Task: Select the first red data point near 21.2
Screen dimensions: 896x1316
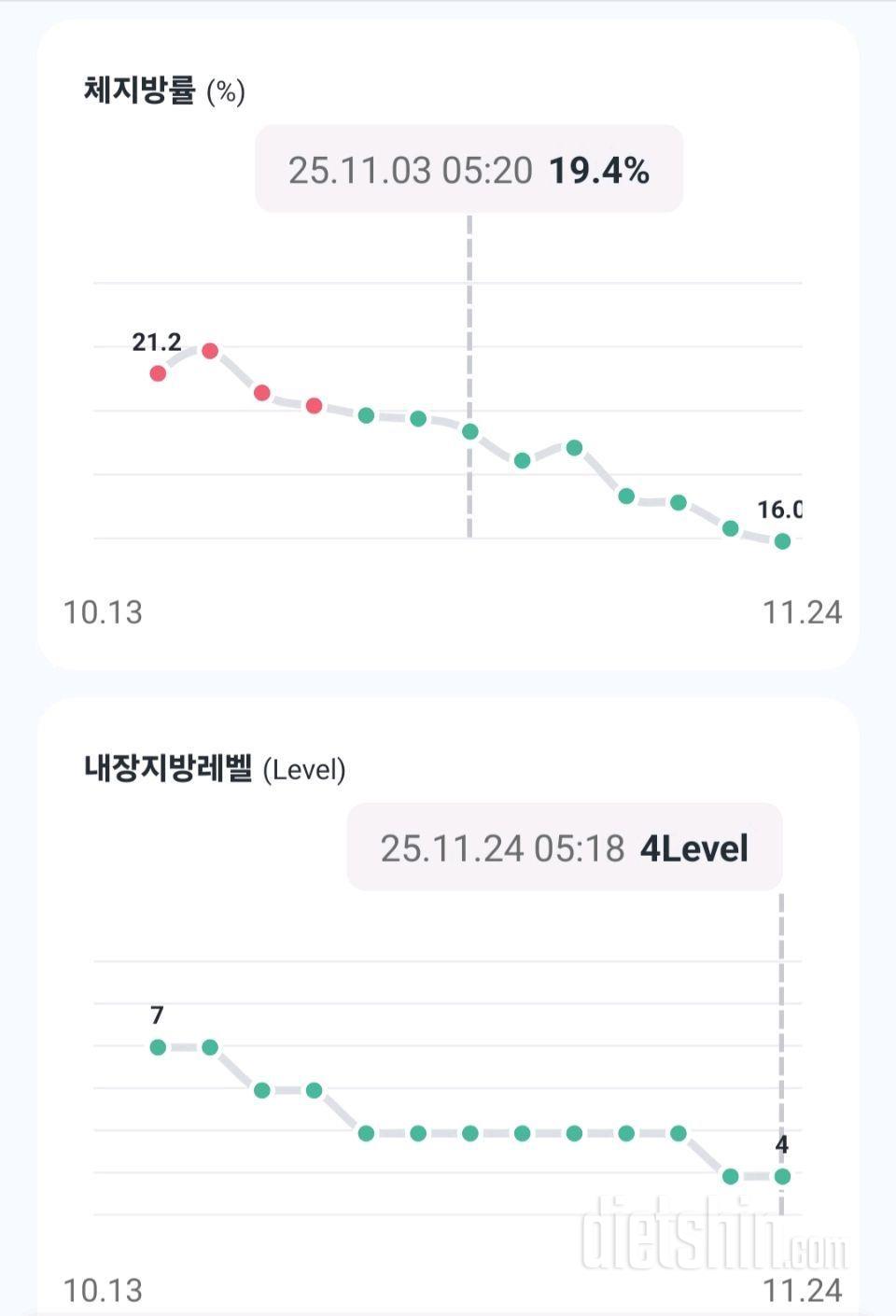Action: tap(156, 373)
